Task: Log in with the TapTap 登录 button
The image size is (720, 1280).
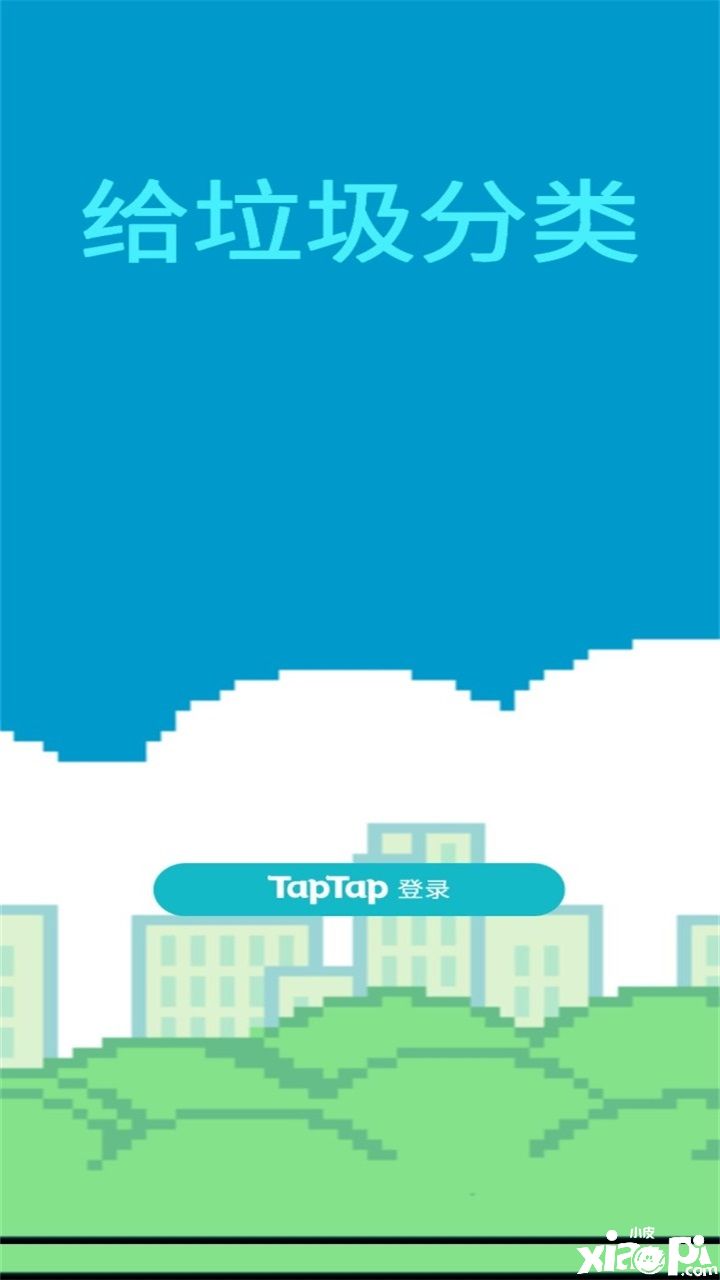Action: pos(358,889)
